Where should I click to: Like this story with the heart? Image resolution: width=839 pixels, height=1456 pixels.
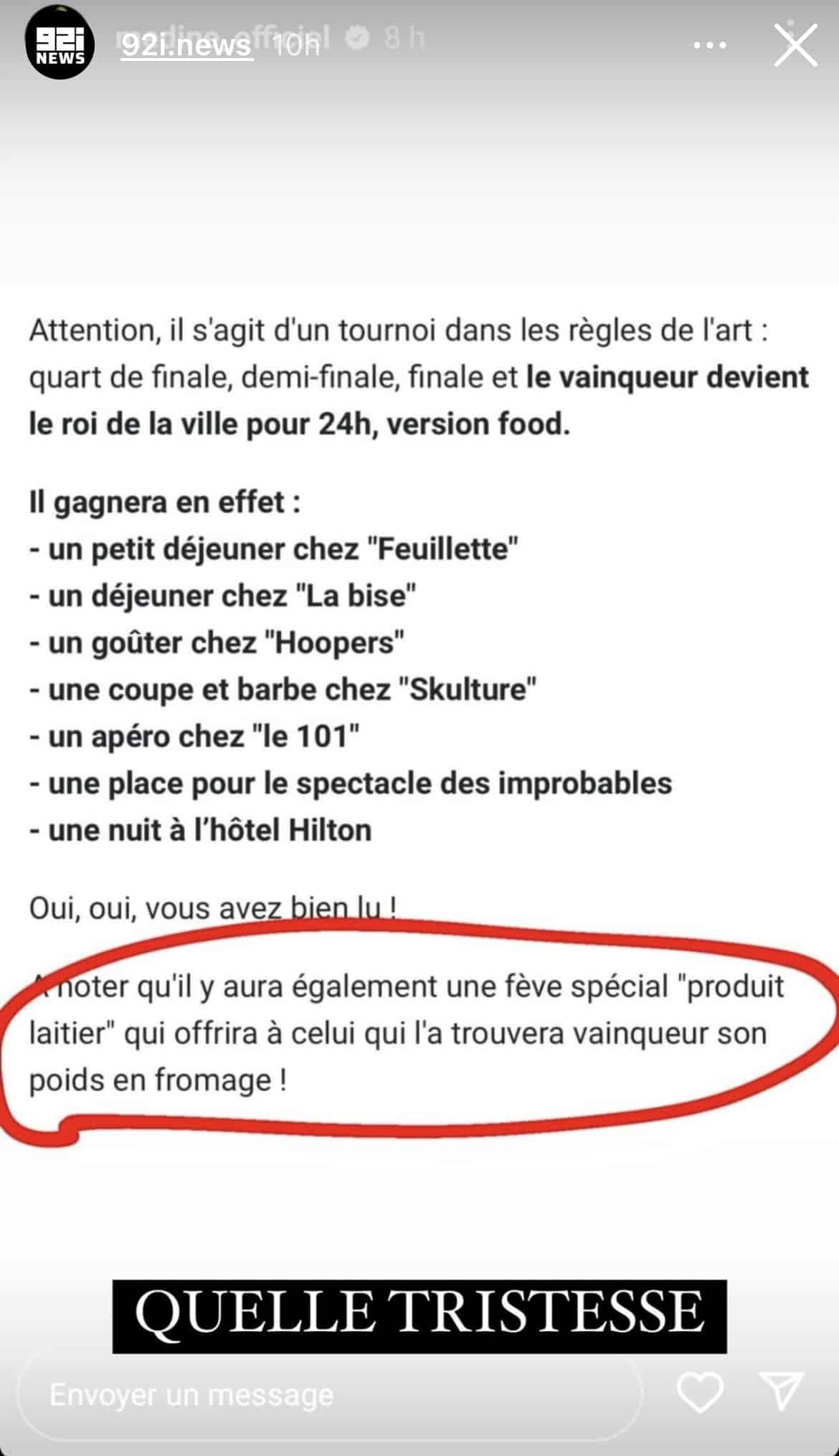pos(700,1393)
